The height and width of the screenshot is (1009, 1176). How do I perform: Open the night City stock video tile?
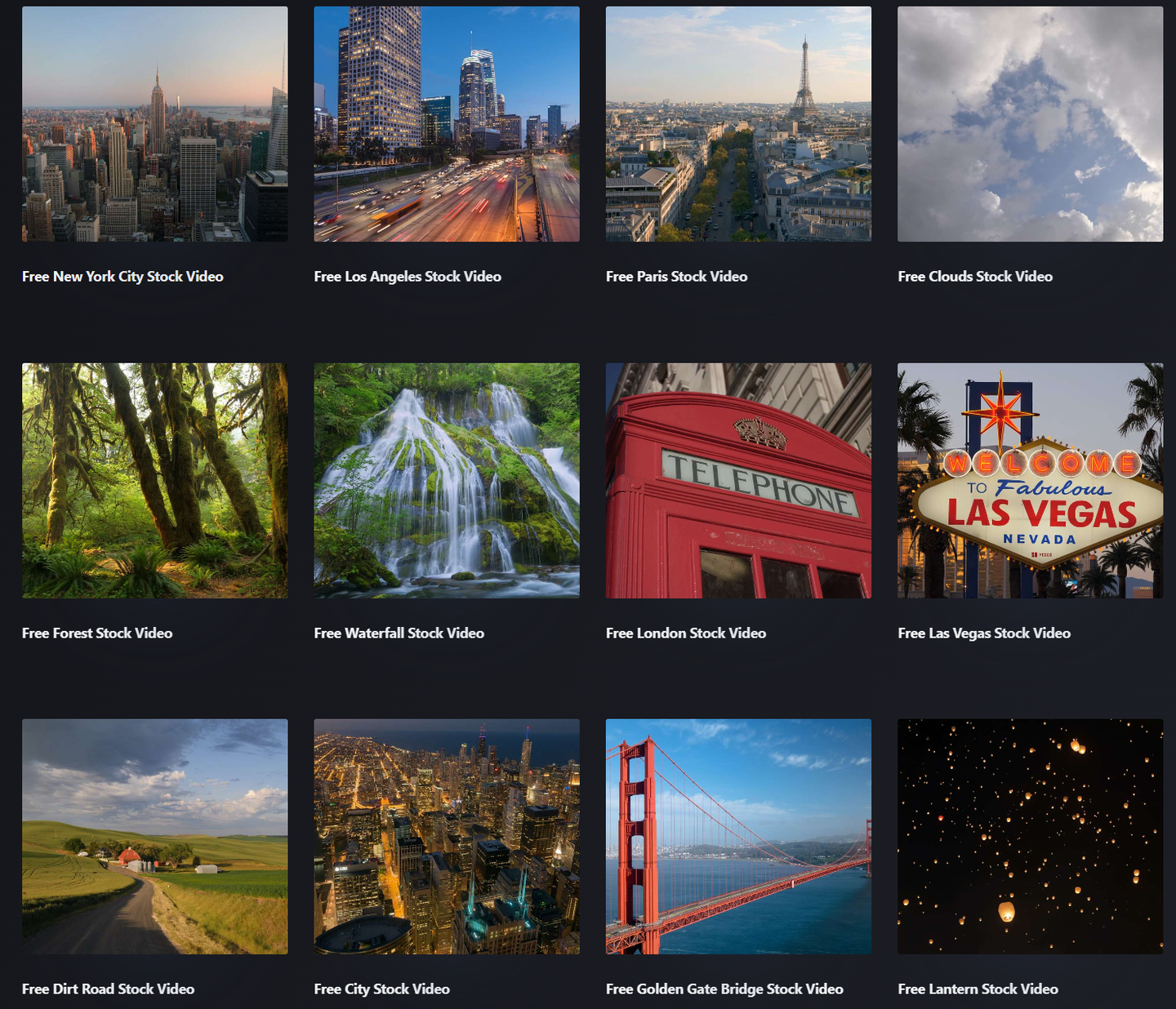pos(447,836)
